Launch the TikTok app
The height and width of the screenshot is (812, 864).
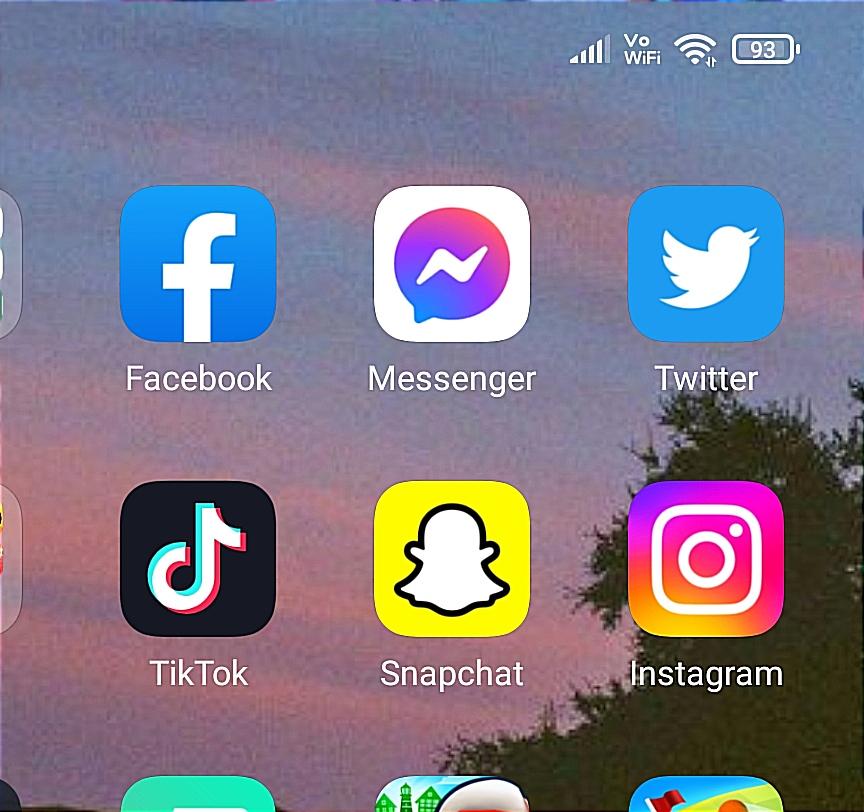point(197,559)
